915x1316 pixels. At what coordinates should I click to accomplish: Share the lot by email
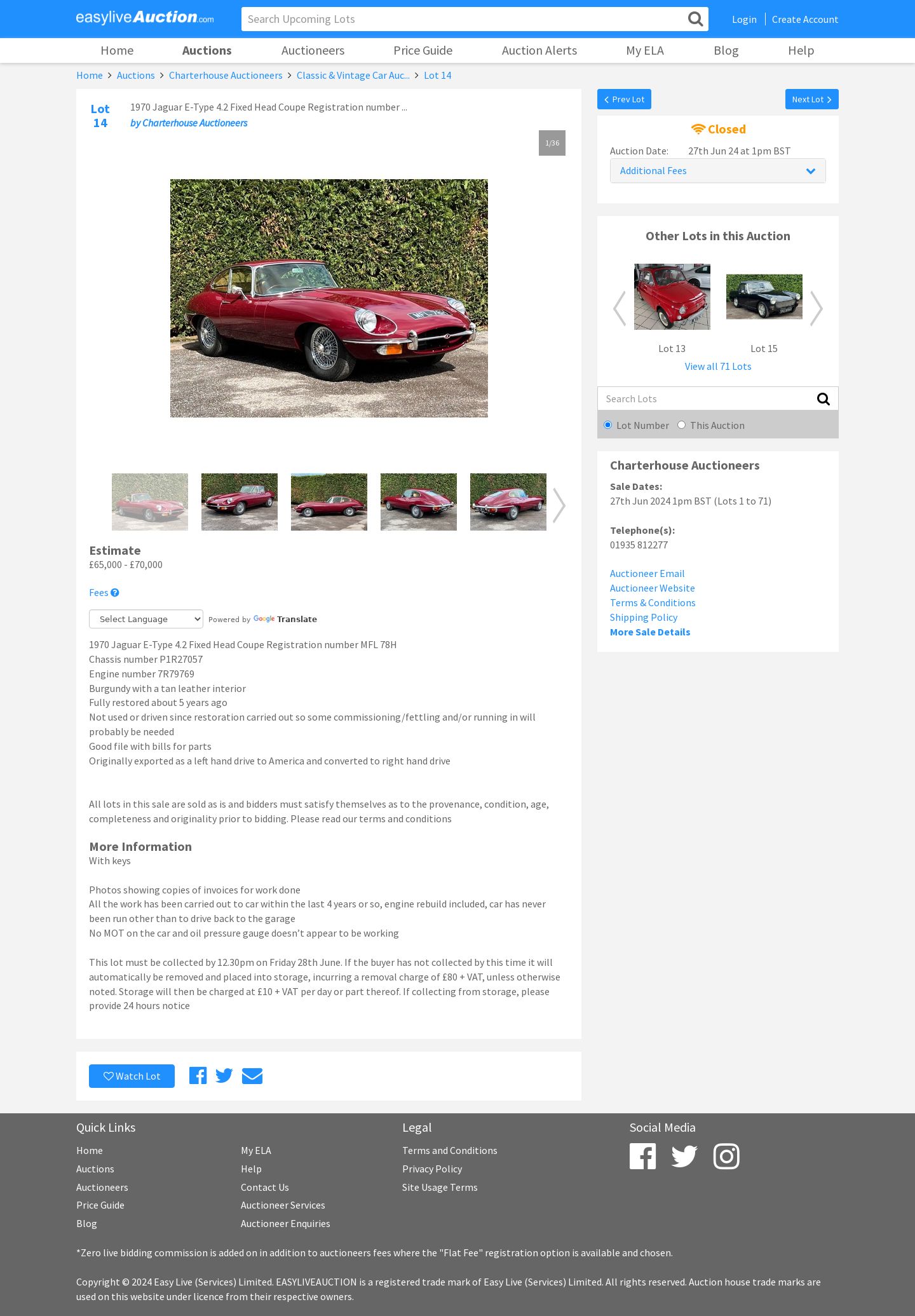point(252,1076)
